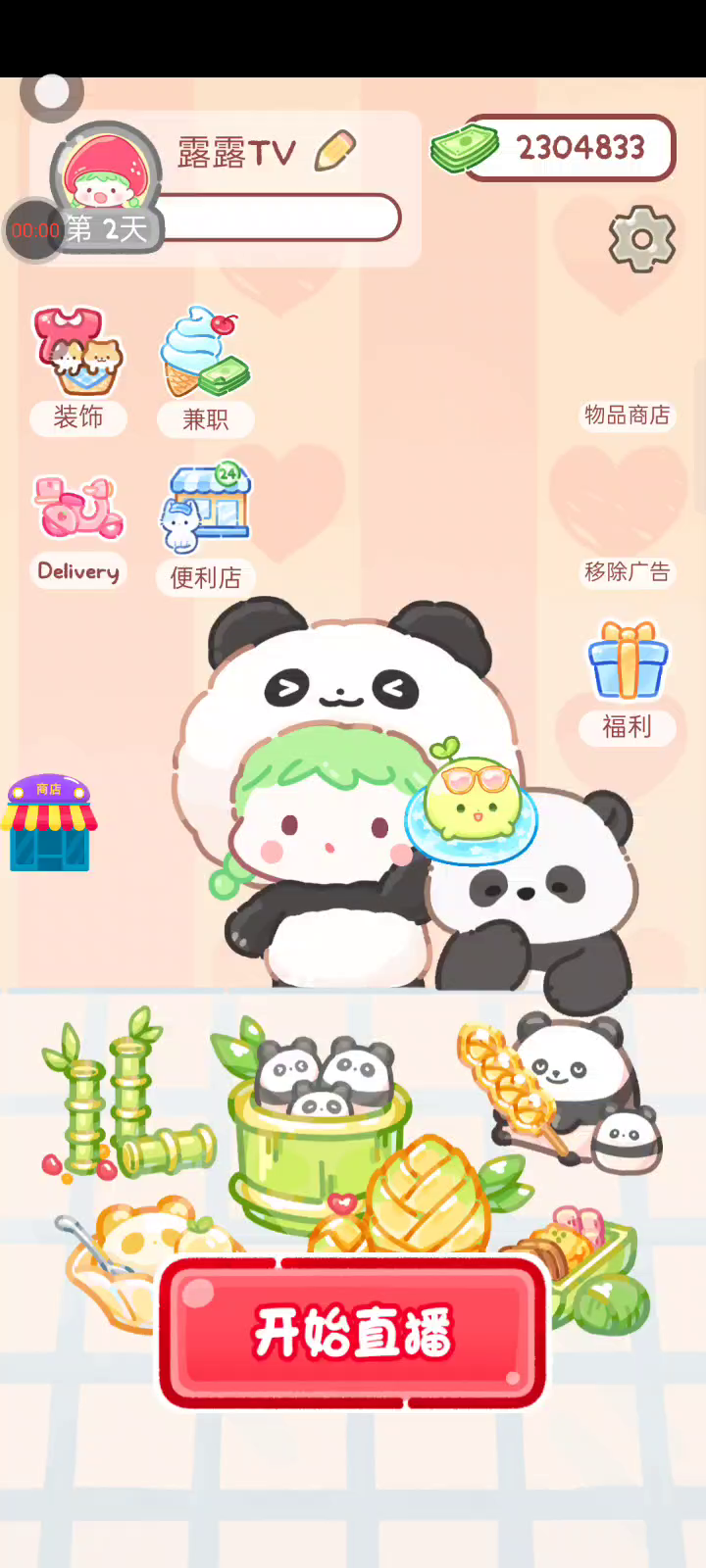Open the settings gear
Image resolution: width=706 pixels, height=1568 pixels.
(642, 239)
